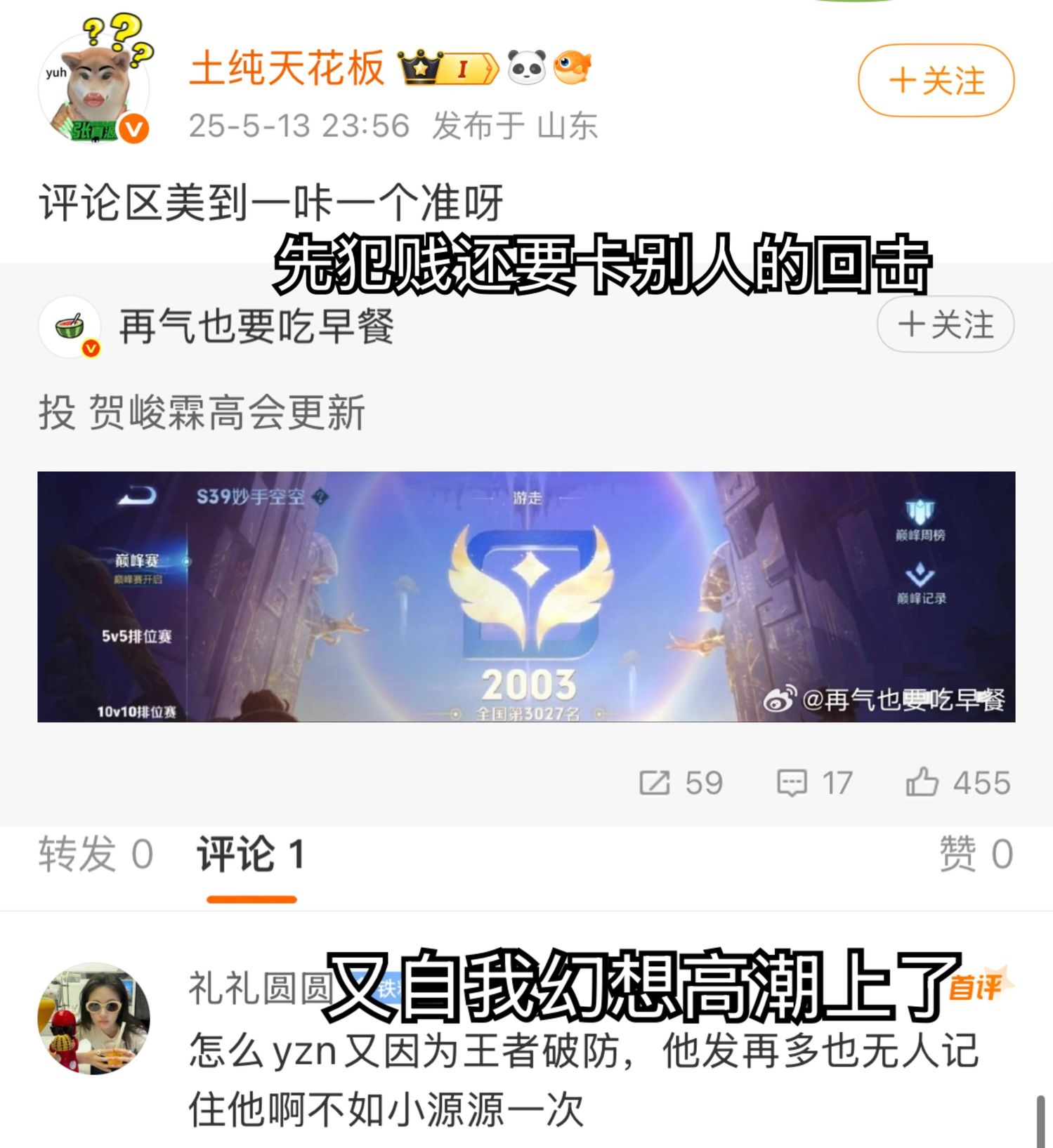The height and width of the screenshot is (1148, 1053).
Task: Switch to the 赞 tab
Action: pyautogui.click(x=976, y=855)
